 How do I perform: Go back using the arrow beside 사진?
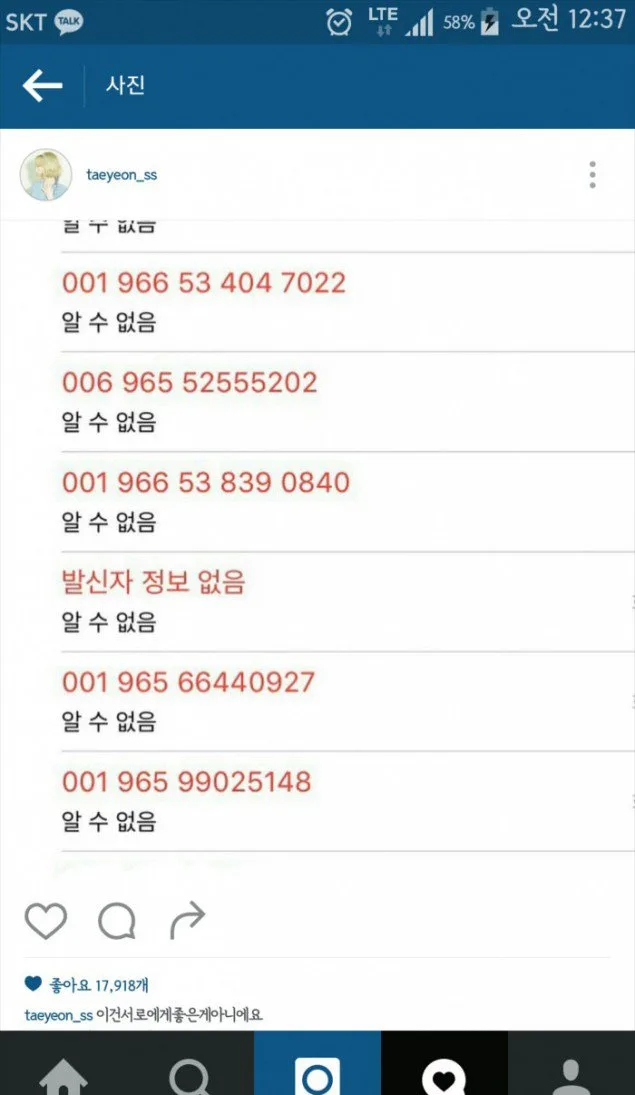42,86
